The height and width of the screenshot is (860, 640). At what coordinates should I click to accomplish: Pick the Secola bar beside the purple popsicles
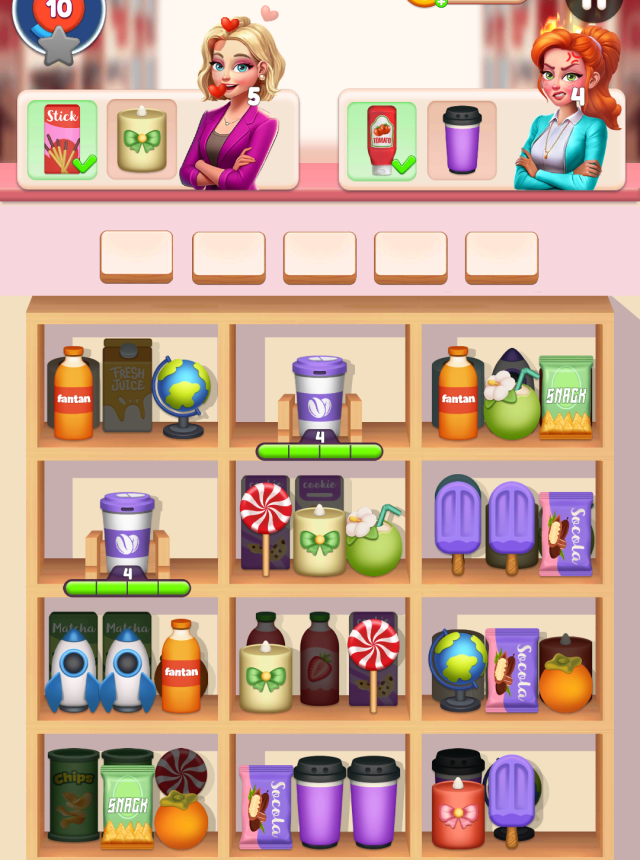(566, 533)
